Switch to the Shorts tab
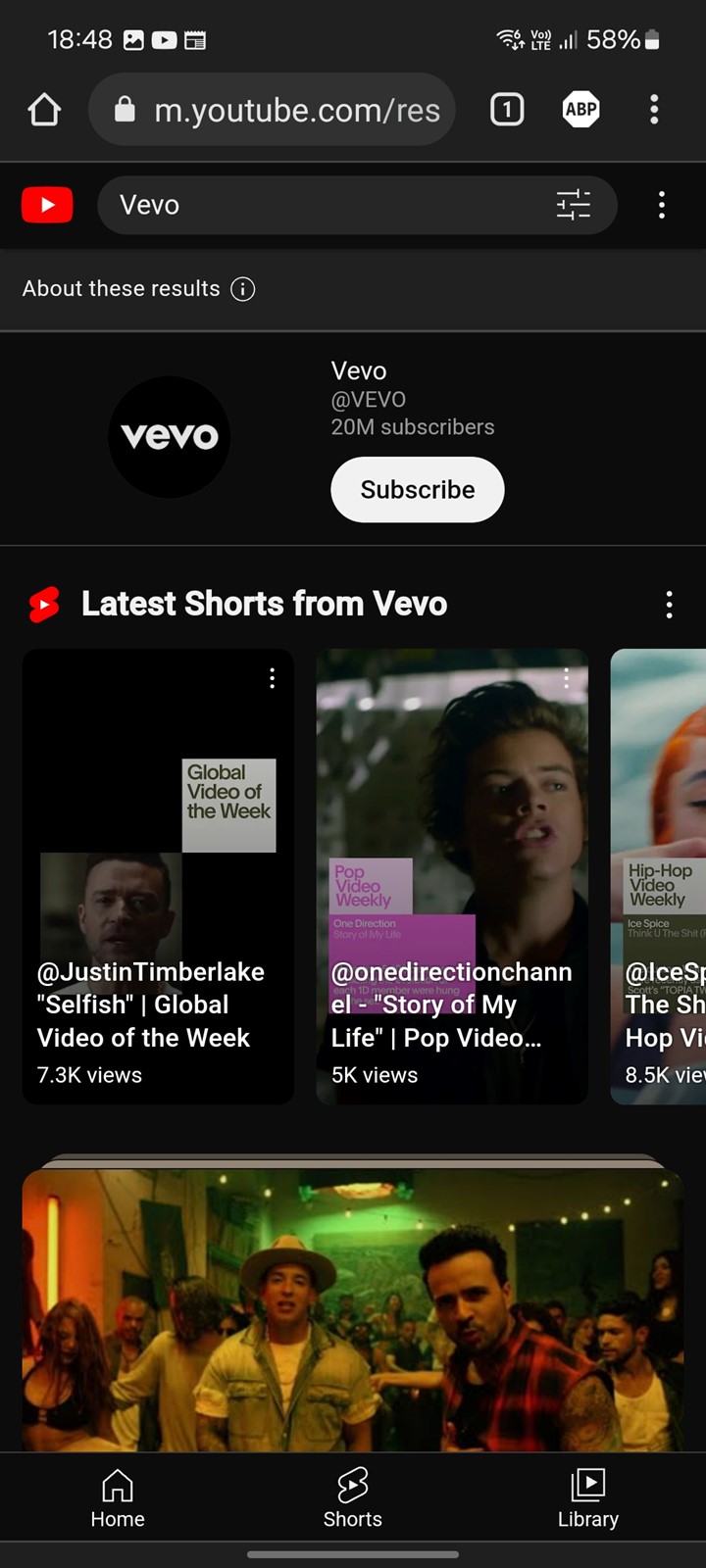706x1568 pixels. pos(353,1497)
